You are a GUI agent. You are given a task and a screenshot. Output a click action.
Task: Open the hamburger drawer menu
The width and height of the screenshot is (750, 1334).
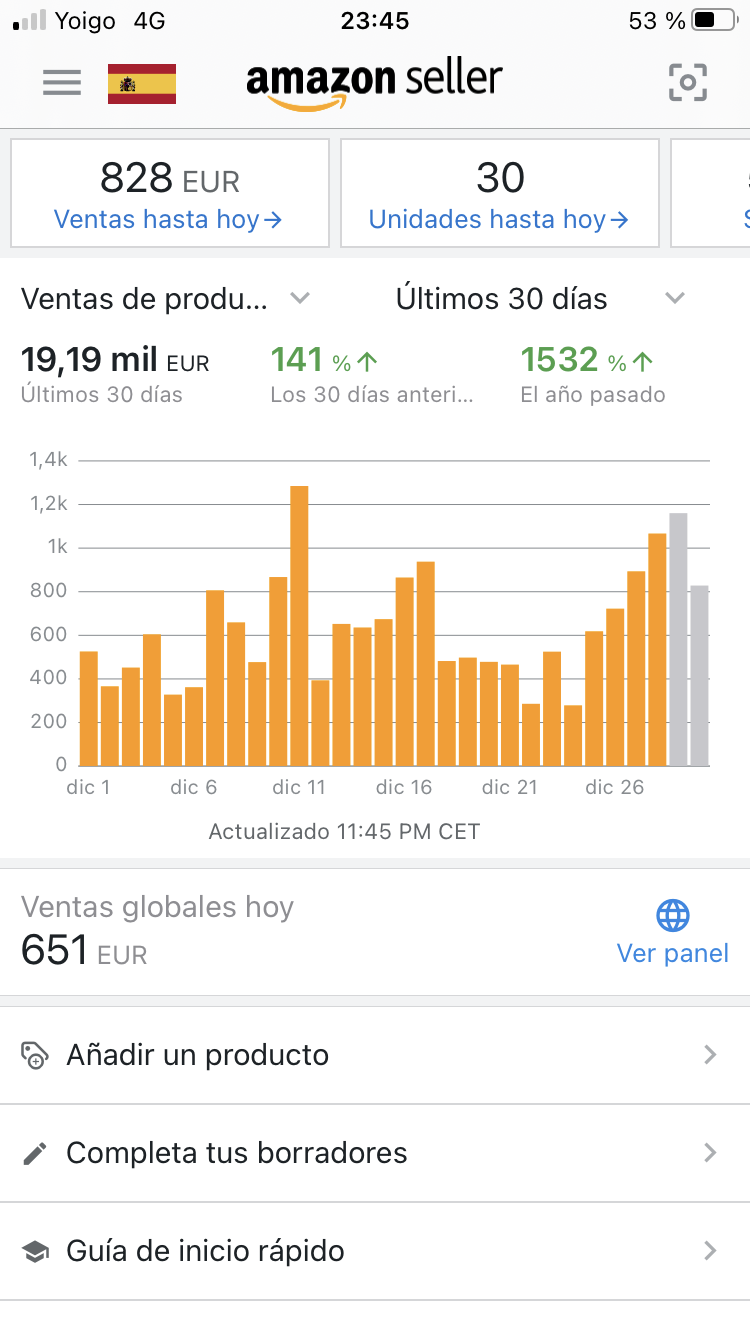coord(62,82)
